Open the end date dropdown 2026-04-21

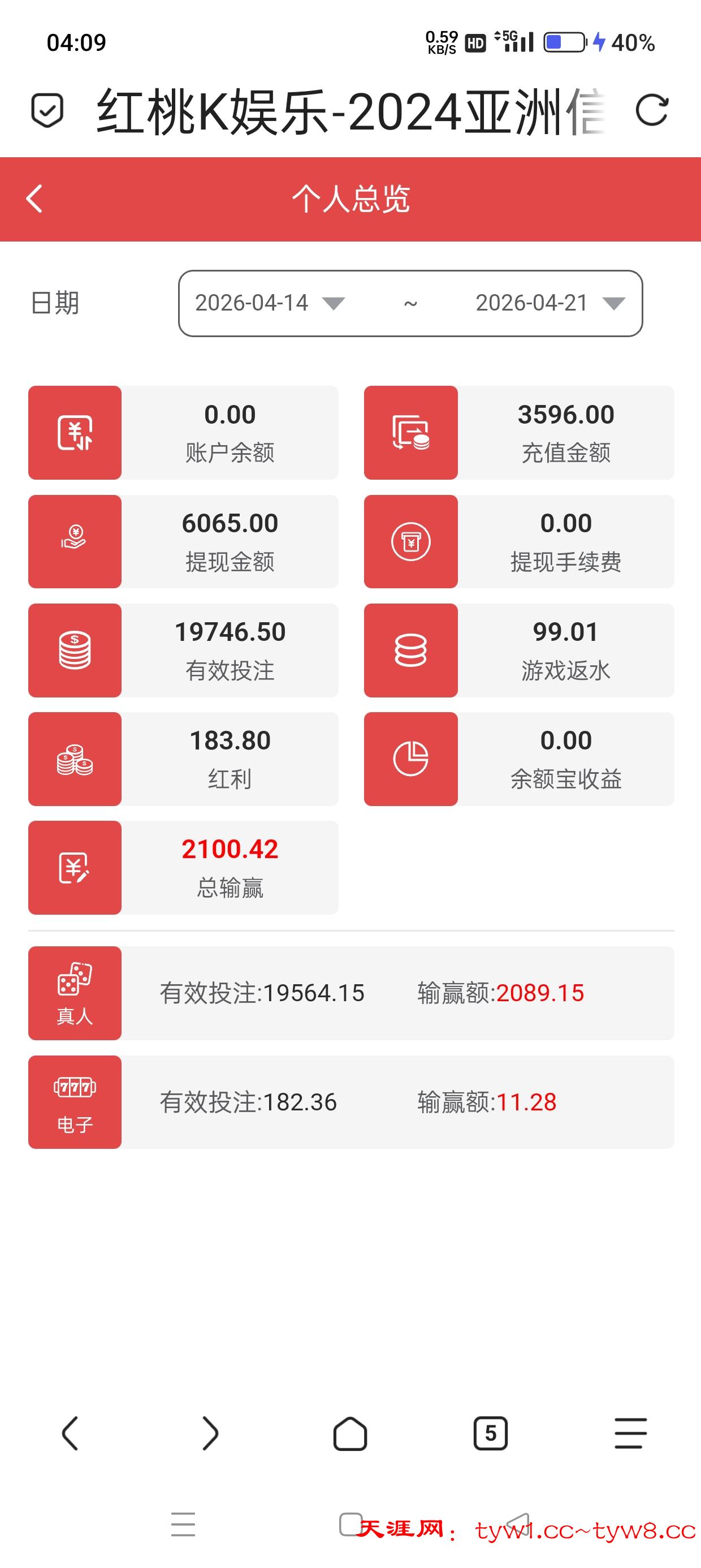pos(549,303)
